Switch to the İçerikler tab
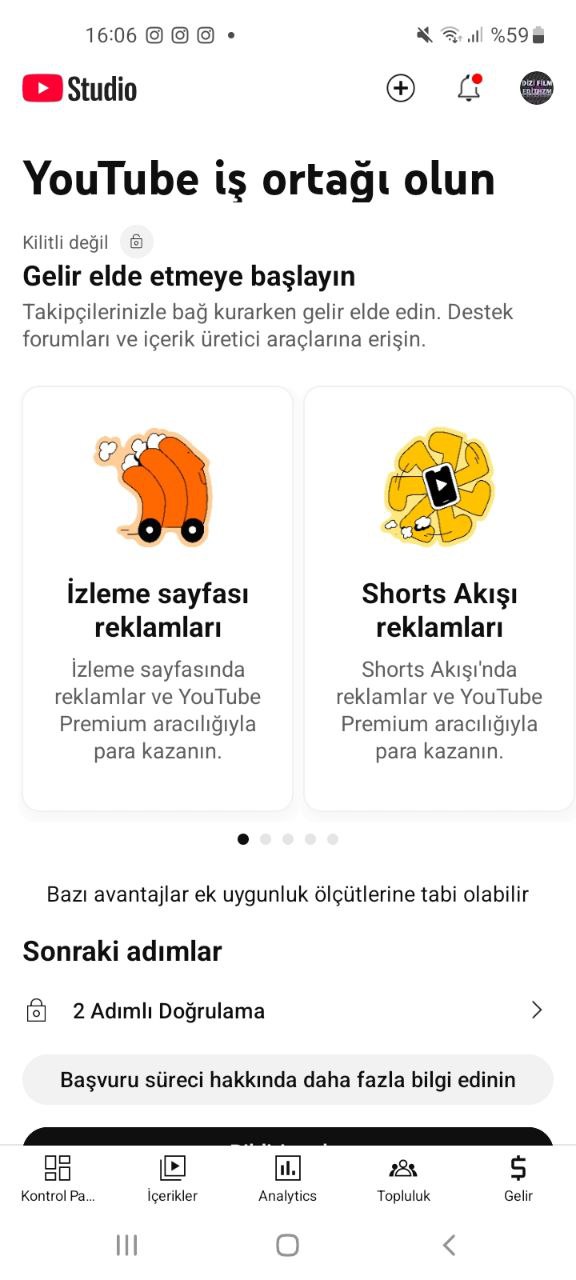Image resolution: width=576 pixels, height=1280 pixels. tap(173, 1179)
